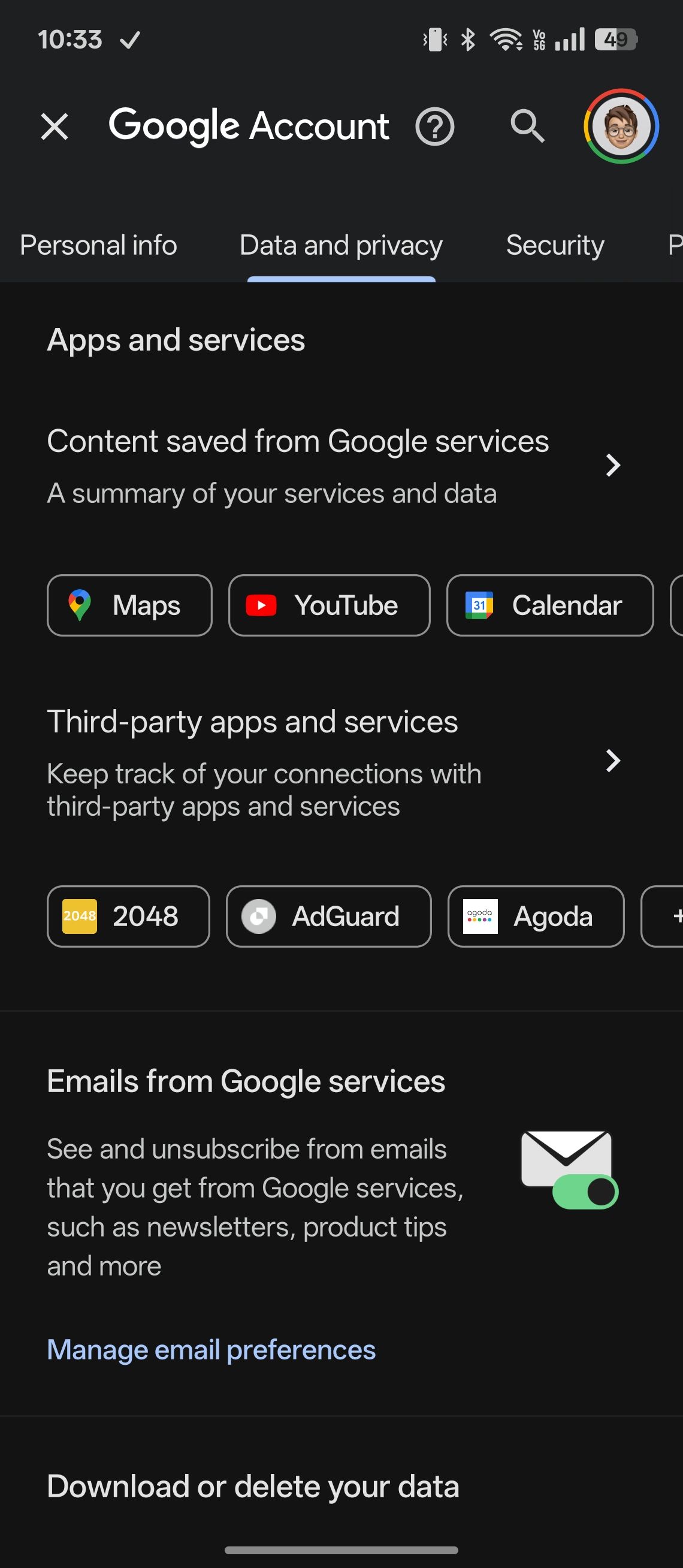The width and height of the screenshot is (683, 1568).
Task: Open Google Account search
Action: pyautogui.click(x=527, y=126)
